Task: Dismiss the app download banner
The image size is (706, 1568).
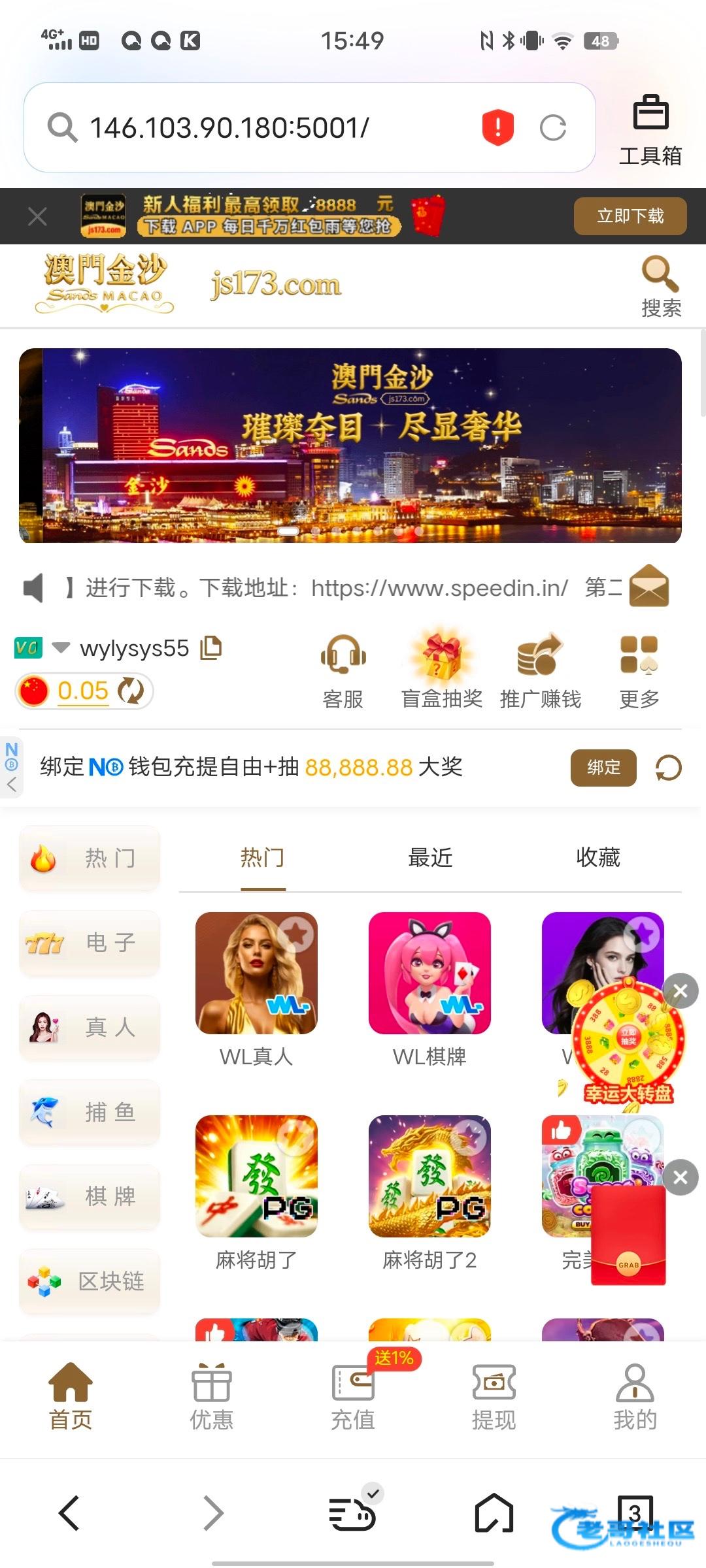Action: [x=37, y=216]
